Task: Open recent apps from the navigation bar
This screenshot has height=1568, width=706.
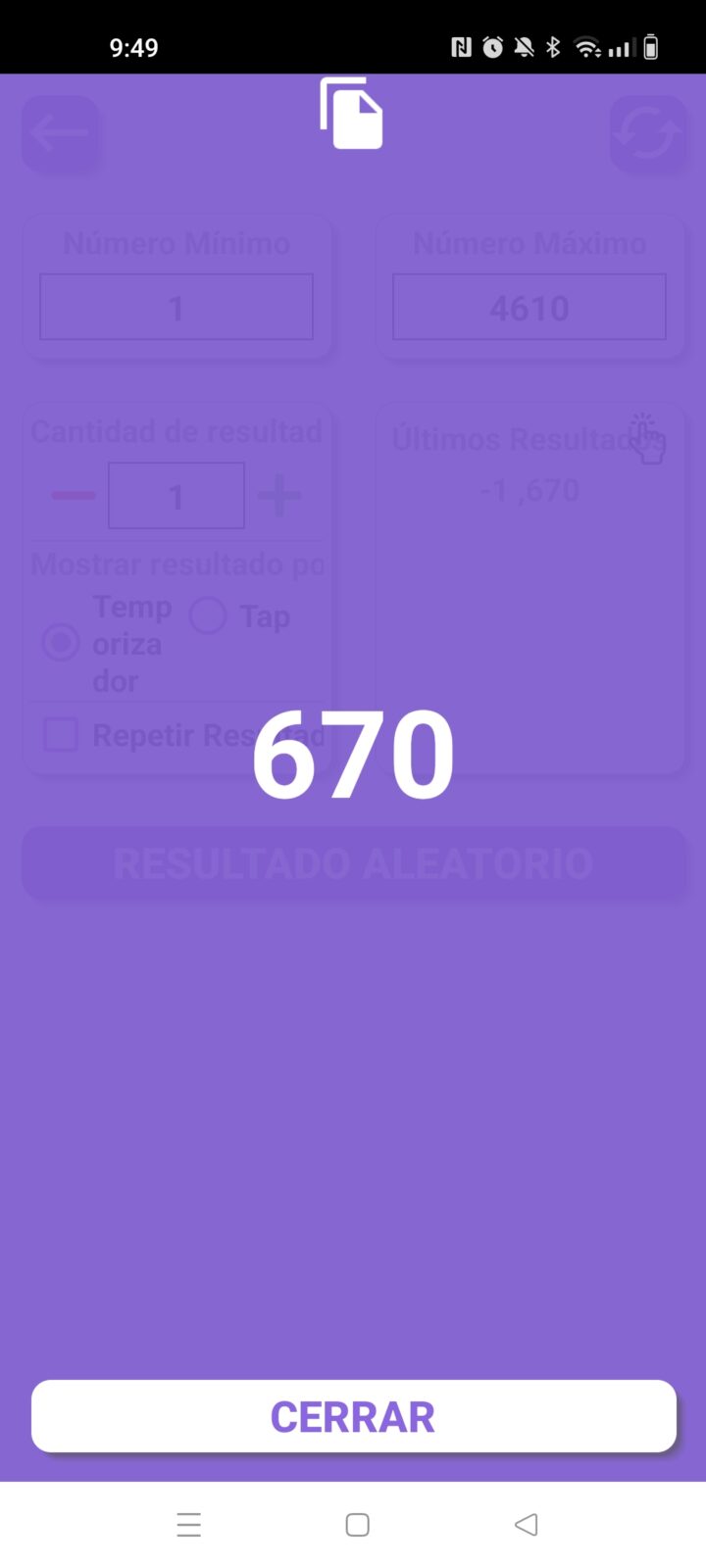Action: point(189,1525)
